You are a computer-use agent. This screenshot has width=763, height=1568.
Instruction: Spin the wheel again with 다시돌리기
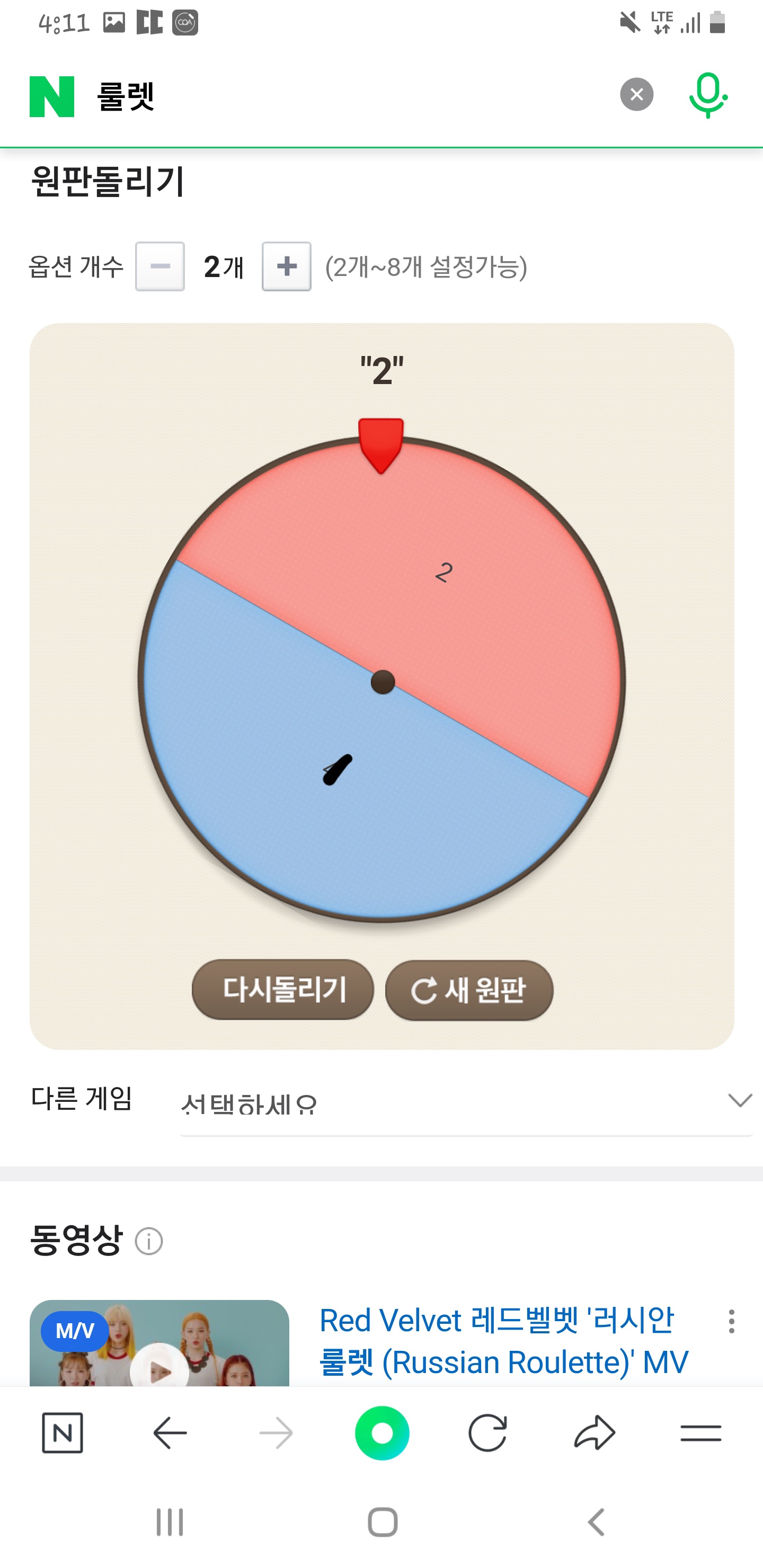(x=282, y=989)
